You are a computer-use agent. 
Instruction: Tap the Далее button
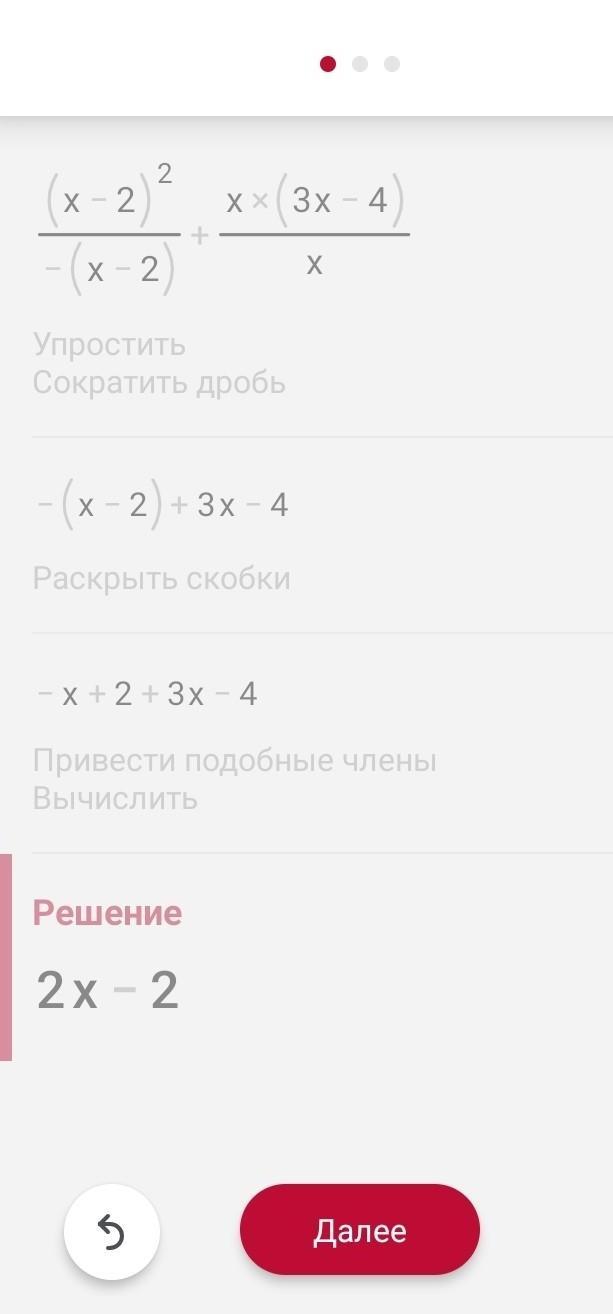coord(360,1230)
